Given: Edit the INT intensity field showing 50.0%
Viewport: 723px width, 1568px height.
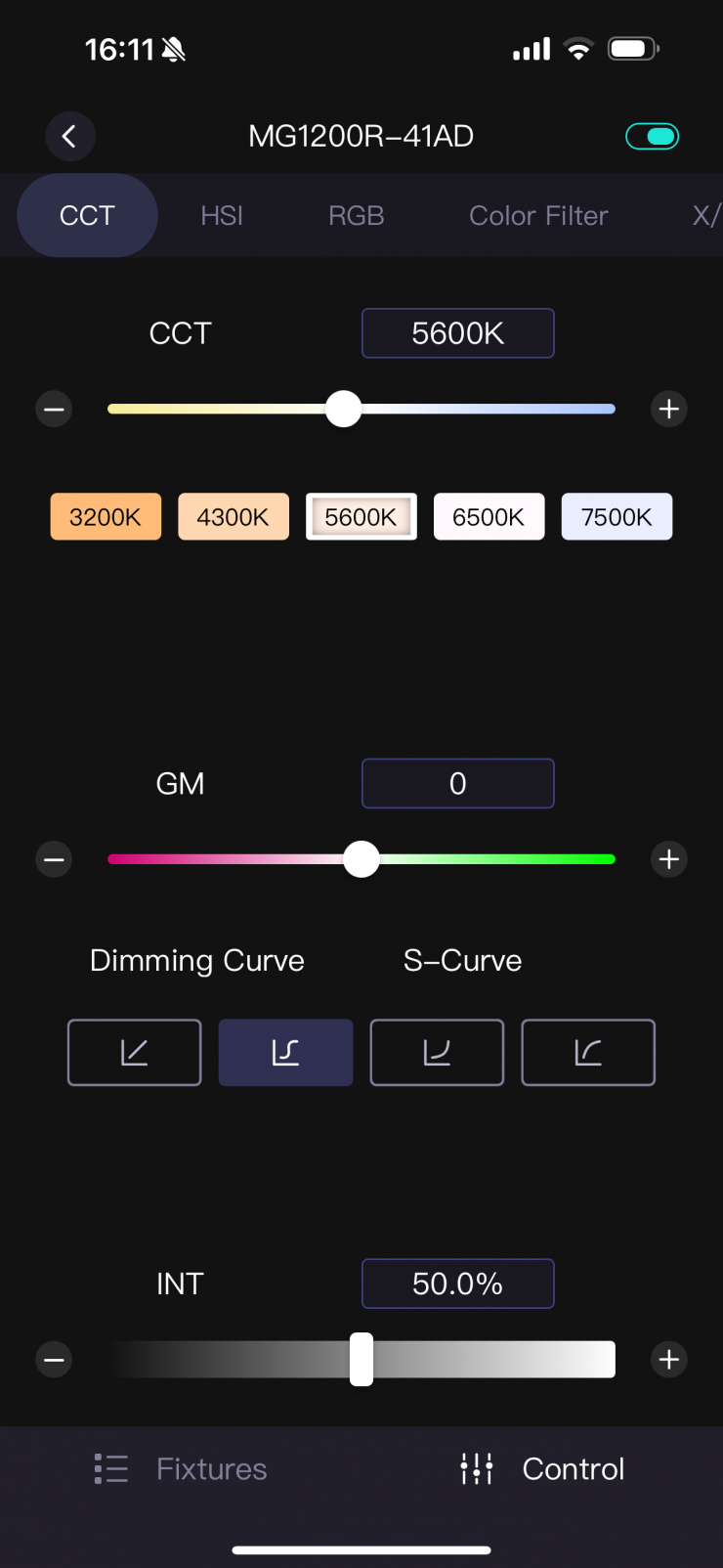Looking at the screenshot, I should click(x=457, y=1284).
